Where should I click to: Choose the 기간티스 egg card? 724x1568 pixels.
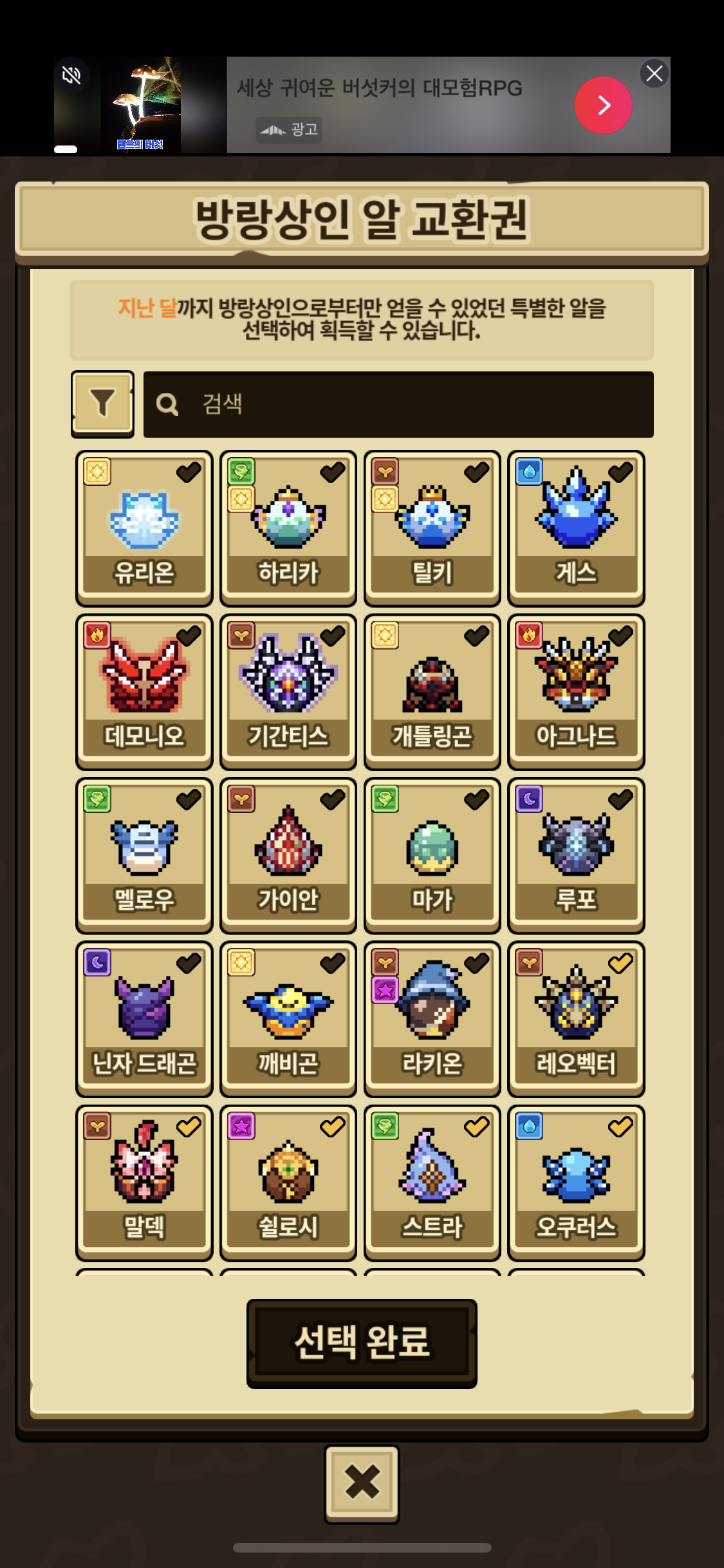pyautogui.click(x=288, y=692)
